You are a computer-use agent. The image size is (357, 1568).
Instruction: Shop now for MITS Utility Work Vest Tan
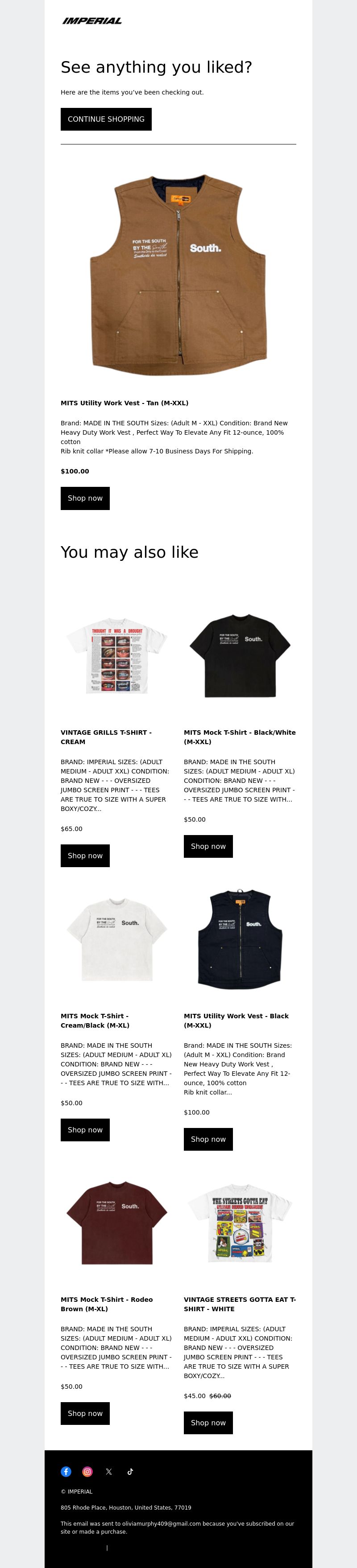[85, 498]
